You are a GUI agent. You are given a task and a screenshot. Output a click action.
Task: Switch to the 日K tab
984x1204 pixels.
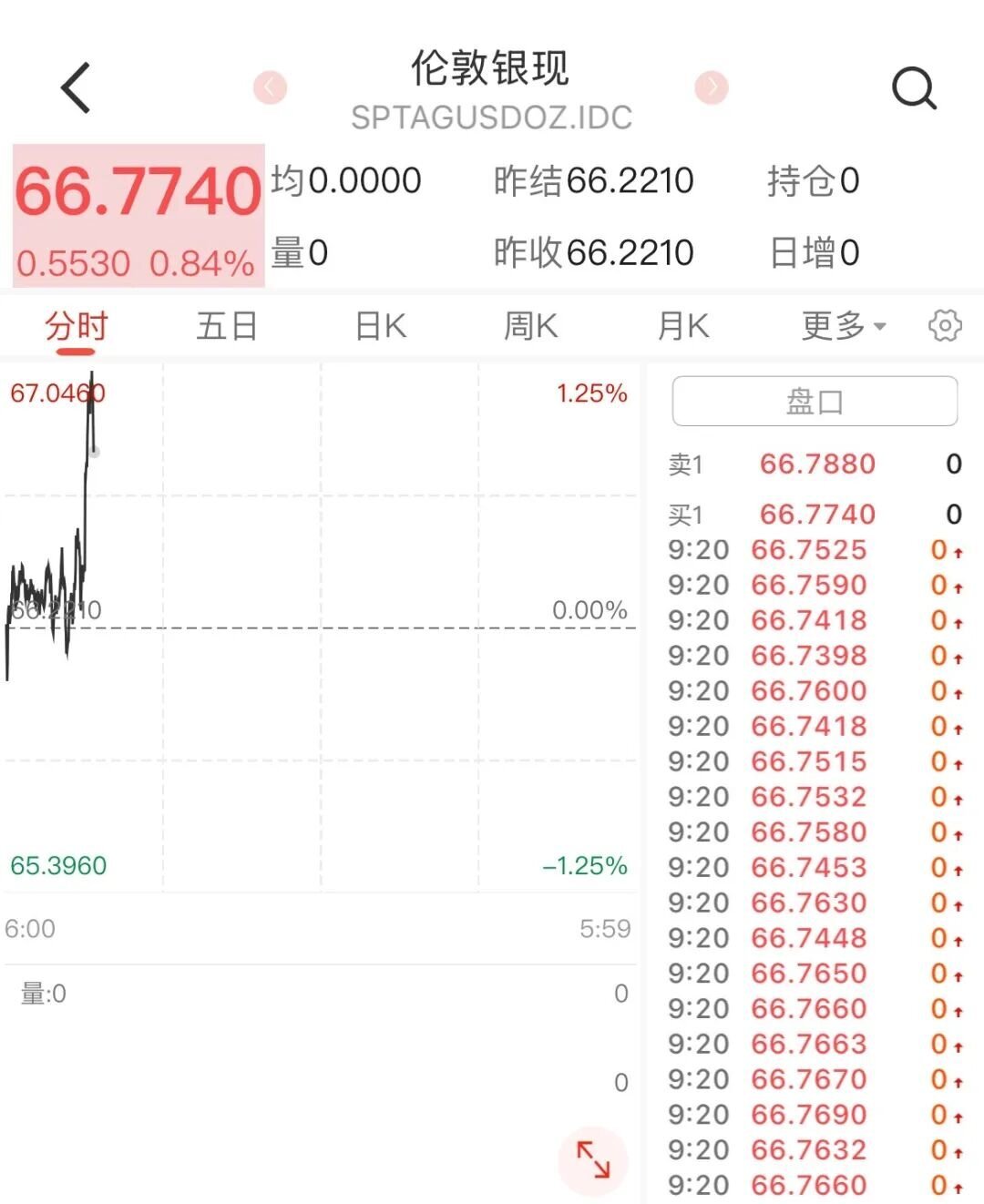click(x=381, y=326)
